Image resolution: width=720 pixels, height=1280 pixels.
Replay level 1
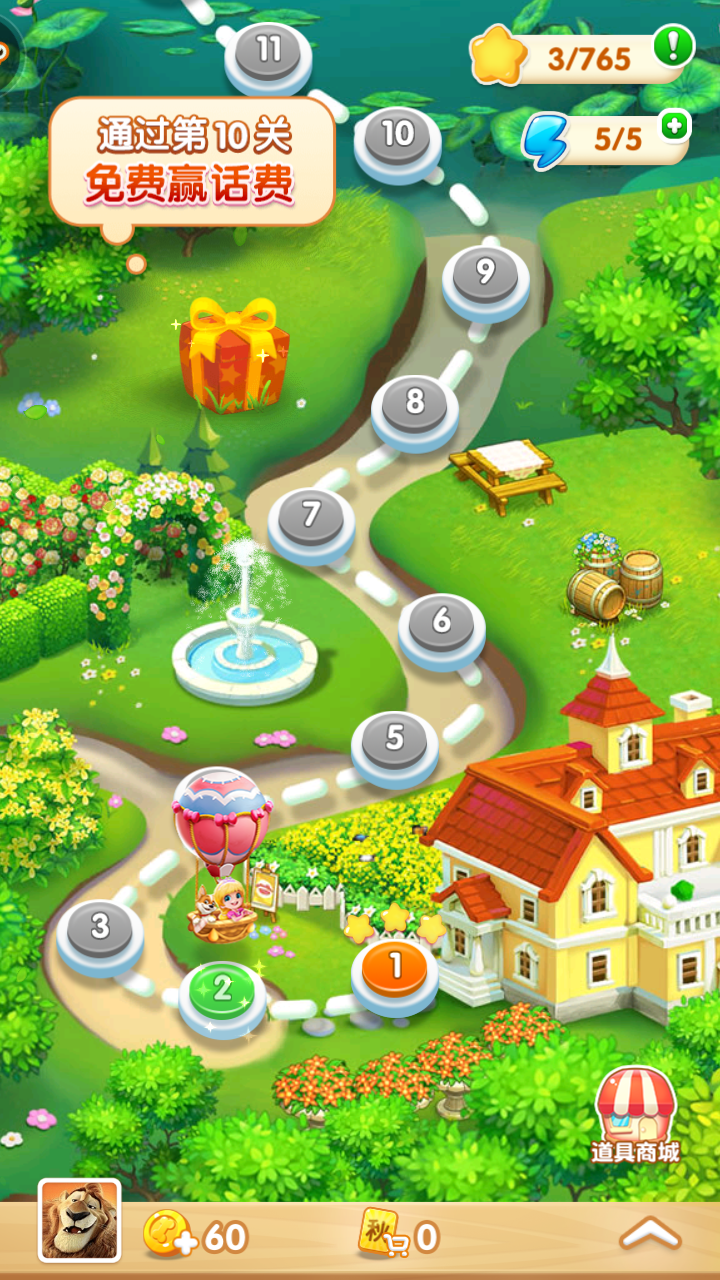tap(394, 968)
